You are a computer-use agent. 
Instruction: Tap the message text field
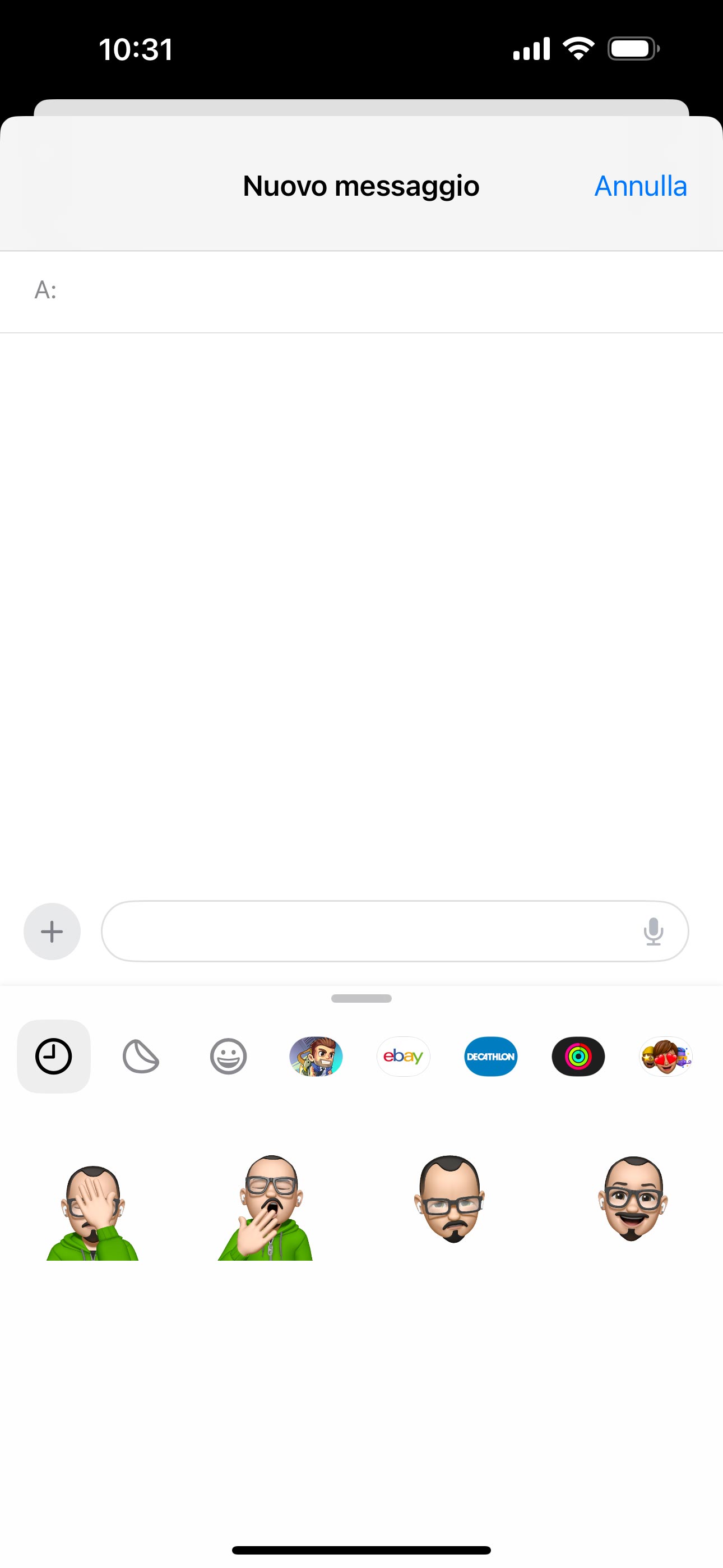(365, 931)
